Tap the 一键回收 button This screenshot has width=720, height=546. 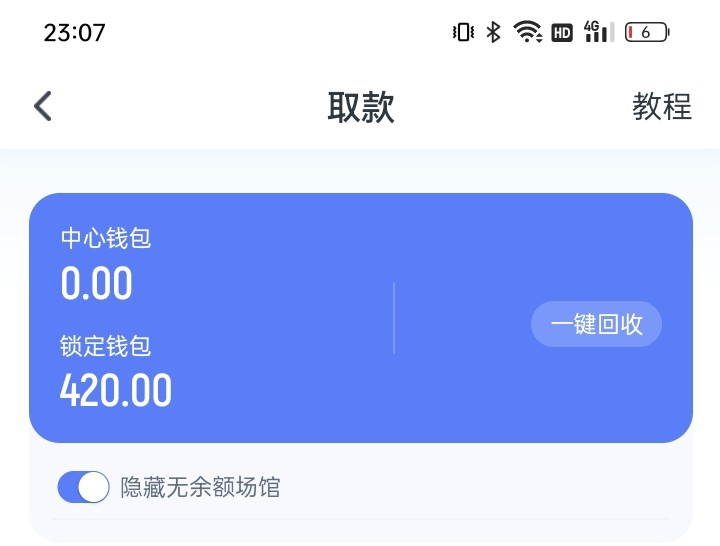[x=596, y=324]
